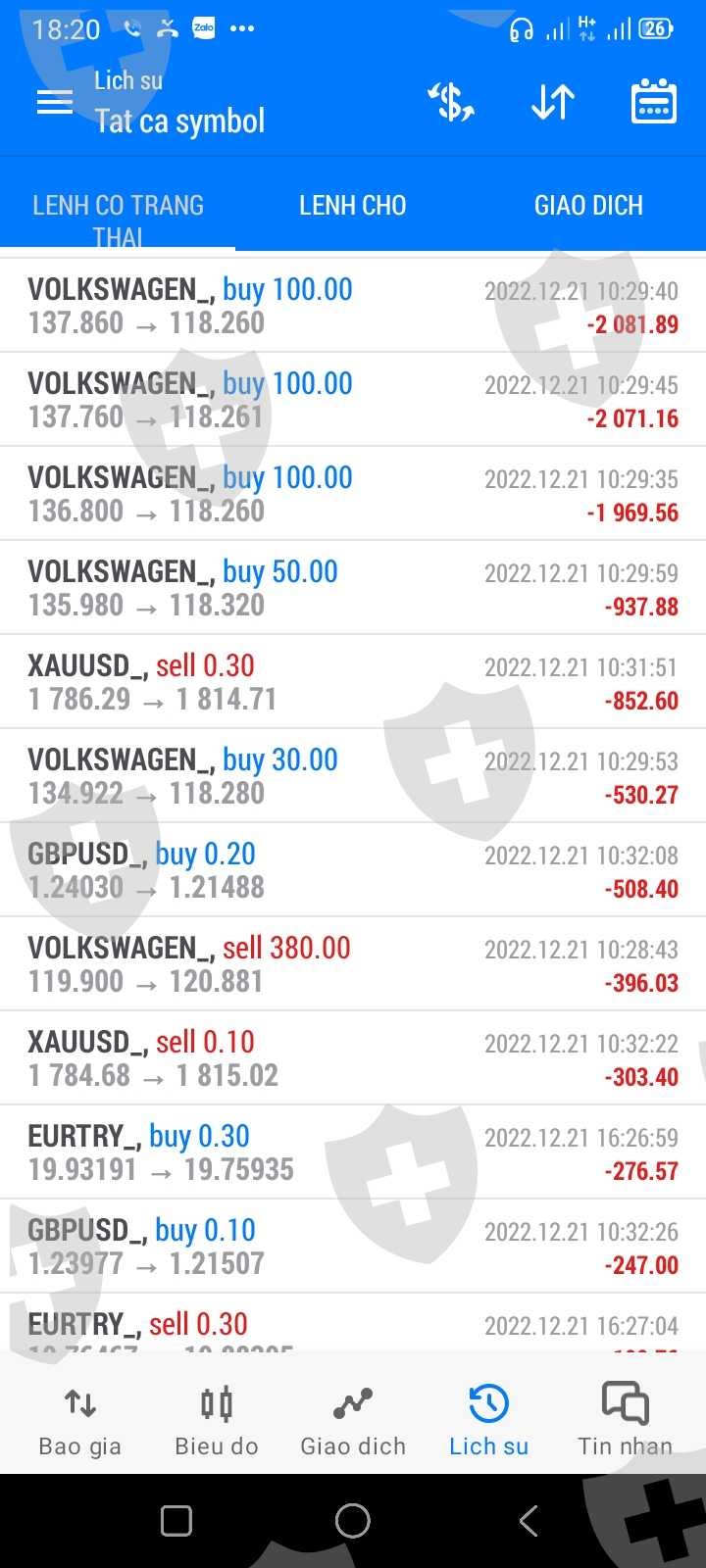Open the Volkswagen buy 30.00 trade
Viewport: 706px width, 1568px height.
click(353, 776)
